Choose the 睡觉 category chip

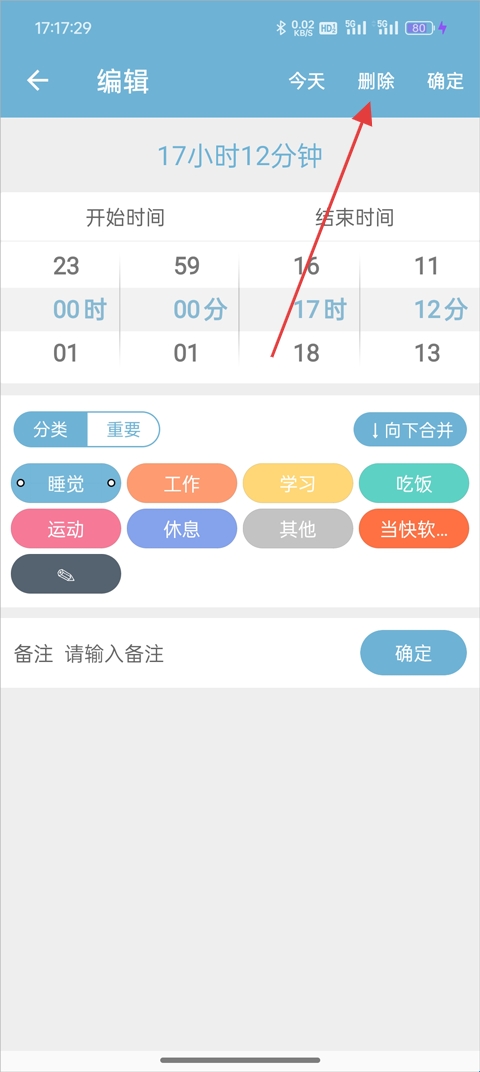66,483
